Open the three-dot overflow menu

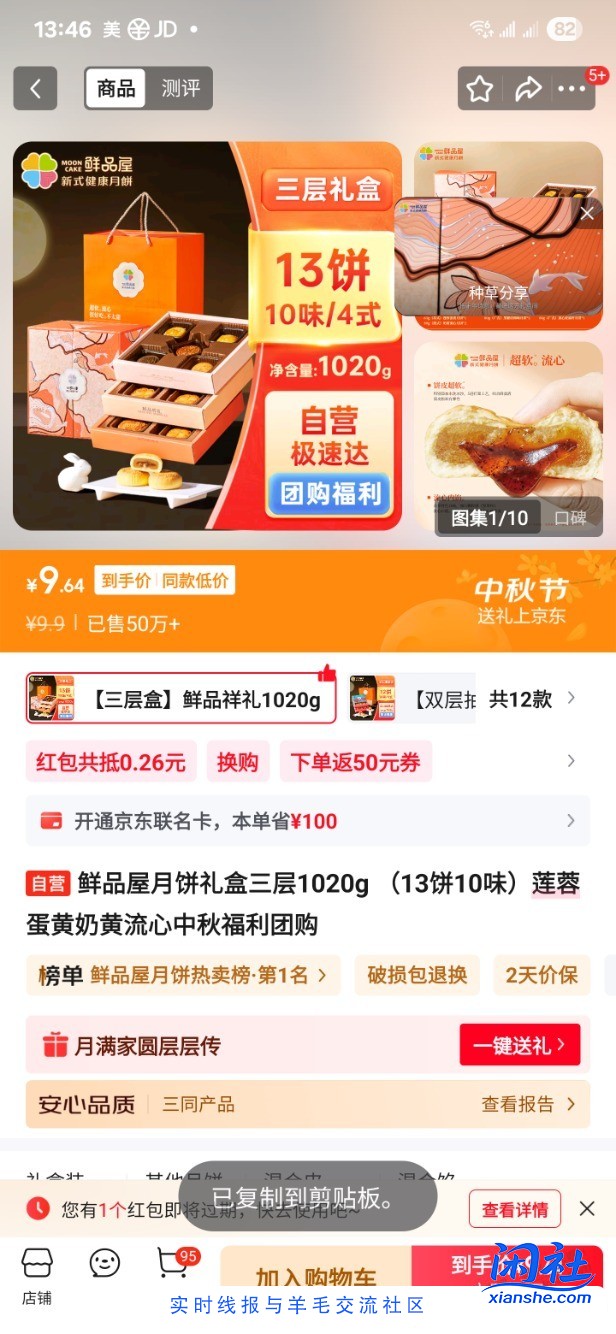click(x=573, y=89)
